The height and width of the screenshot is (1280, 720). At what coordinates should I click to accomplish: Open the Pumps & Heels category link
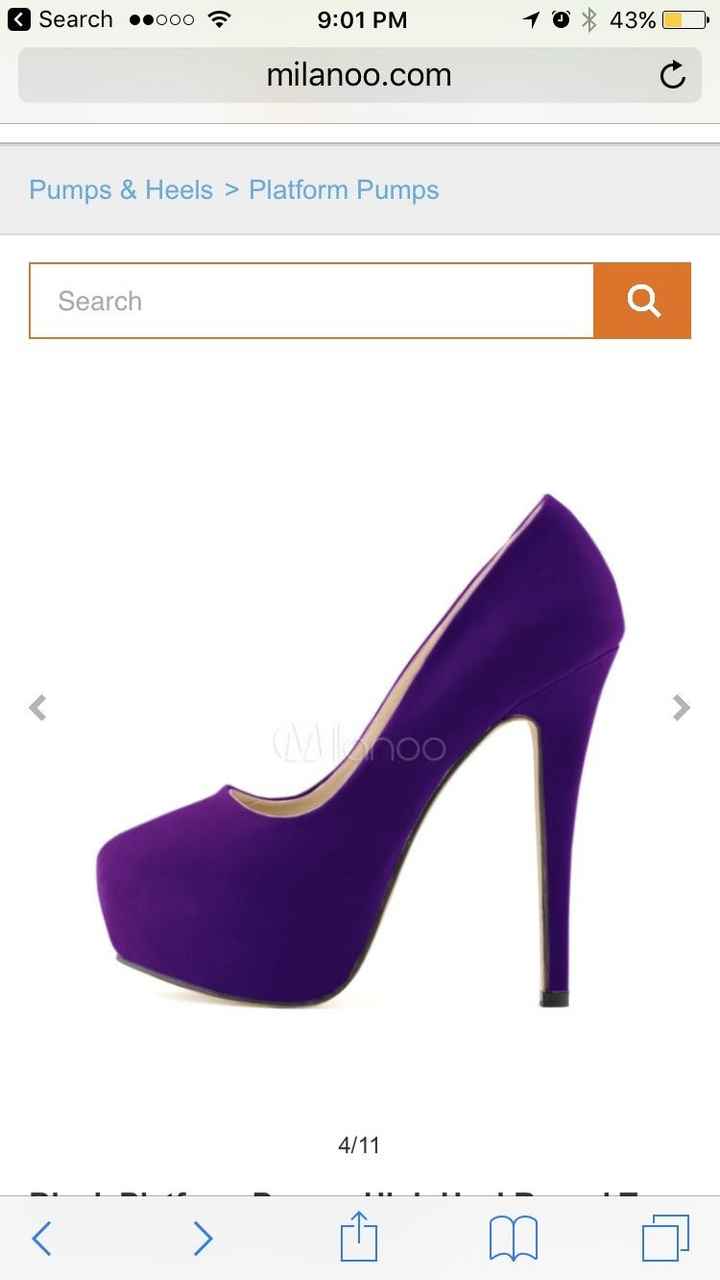(120, 189)
